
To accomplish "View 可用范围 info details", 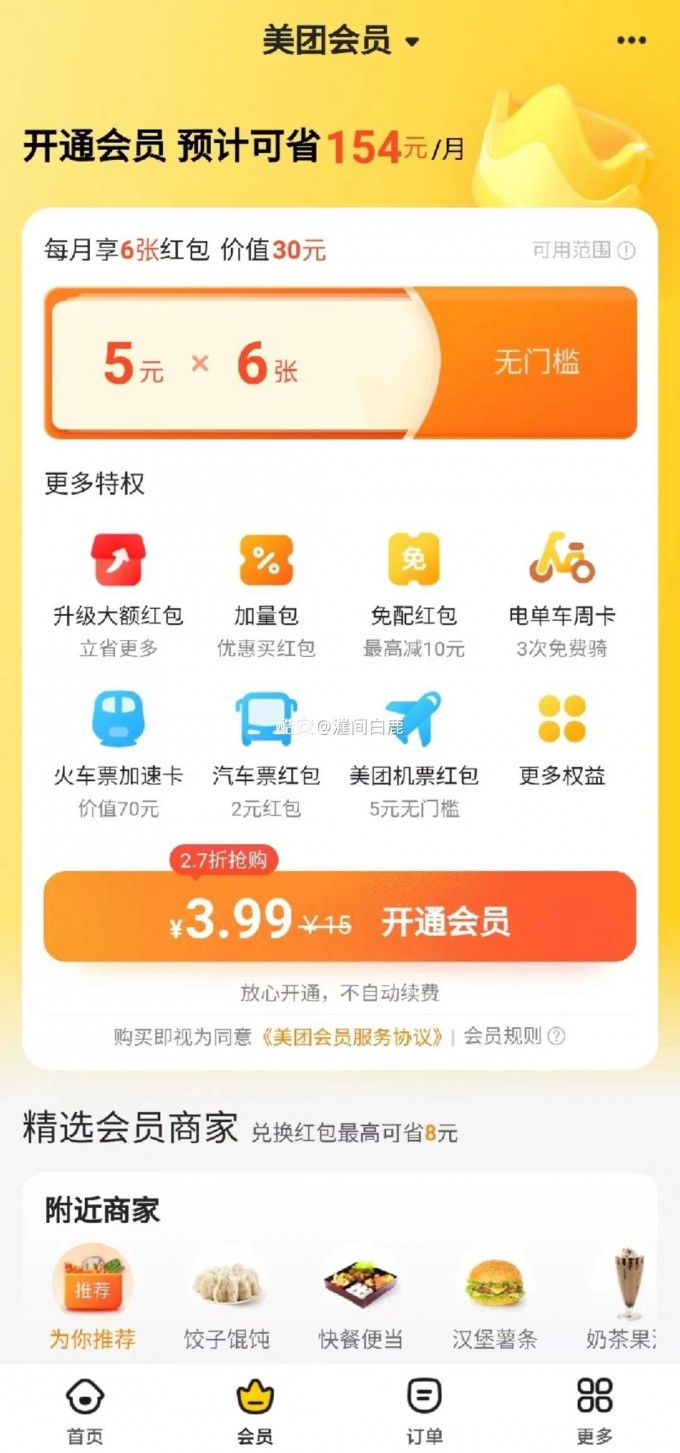I will tap(584, 250).
